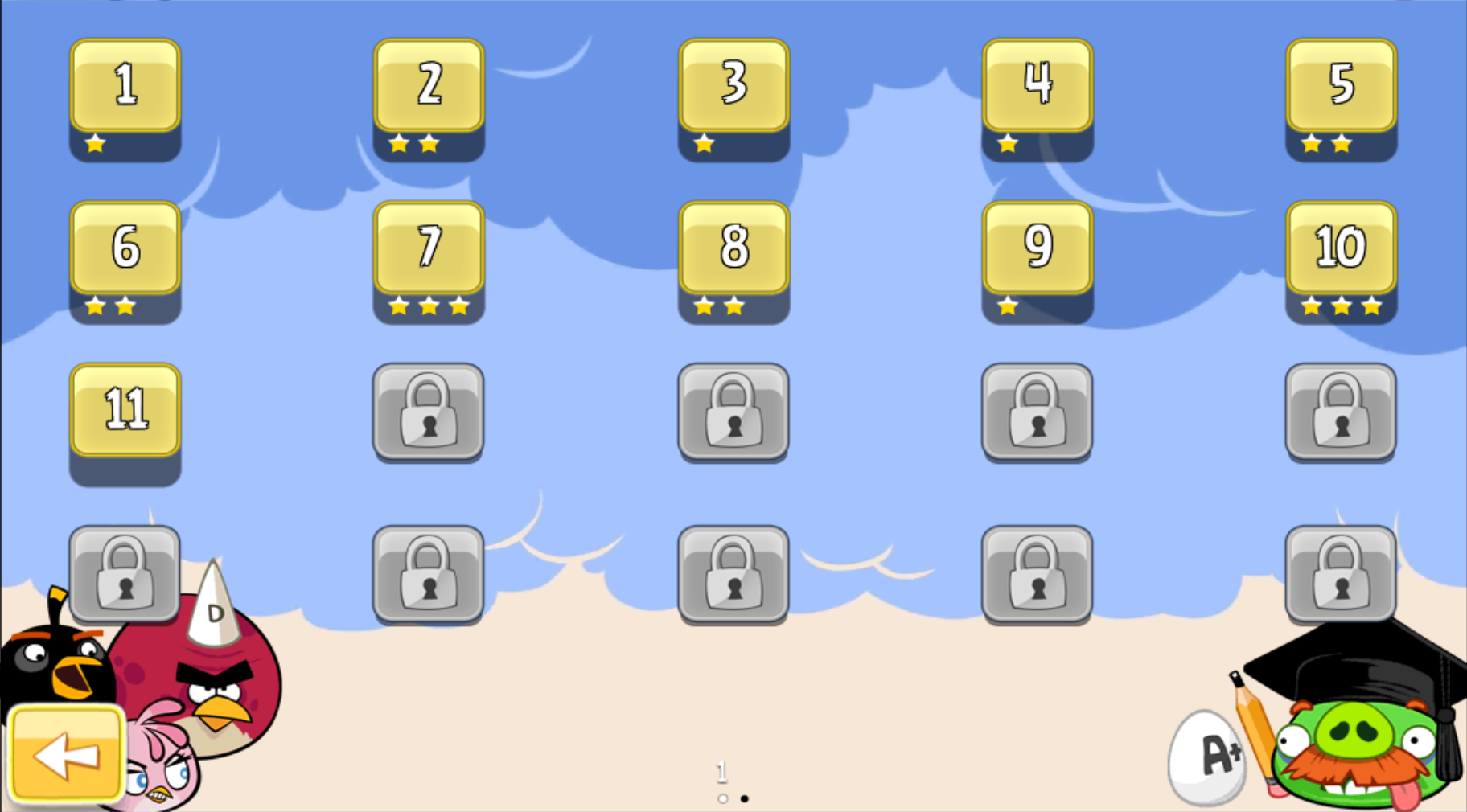The image size is (1467, 812).
Task: Jump to the second level page dot
Action: [x=745, y=798]
